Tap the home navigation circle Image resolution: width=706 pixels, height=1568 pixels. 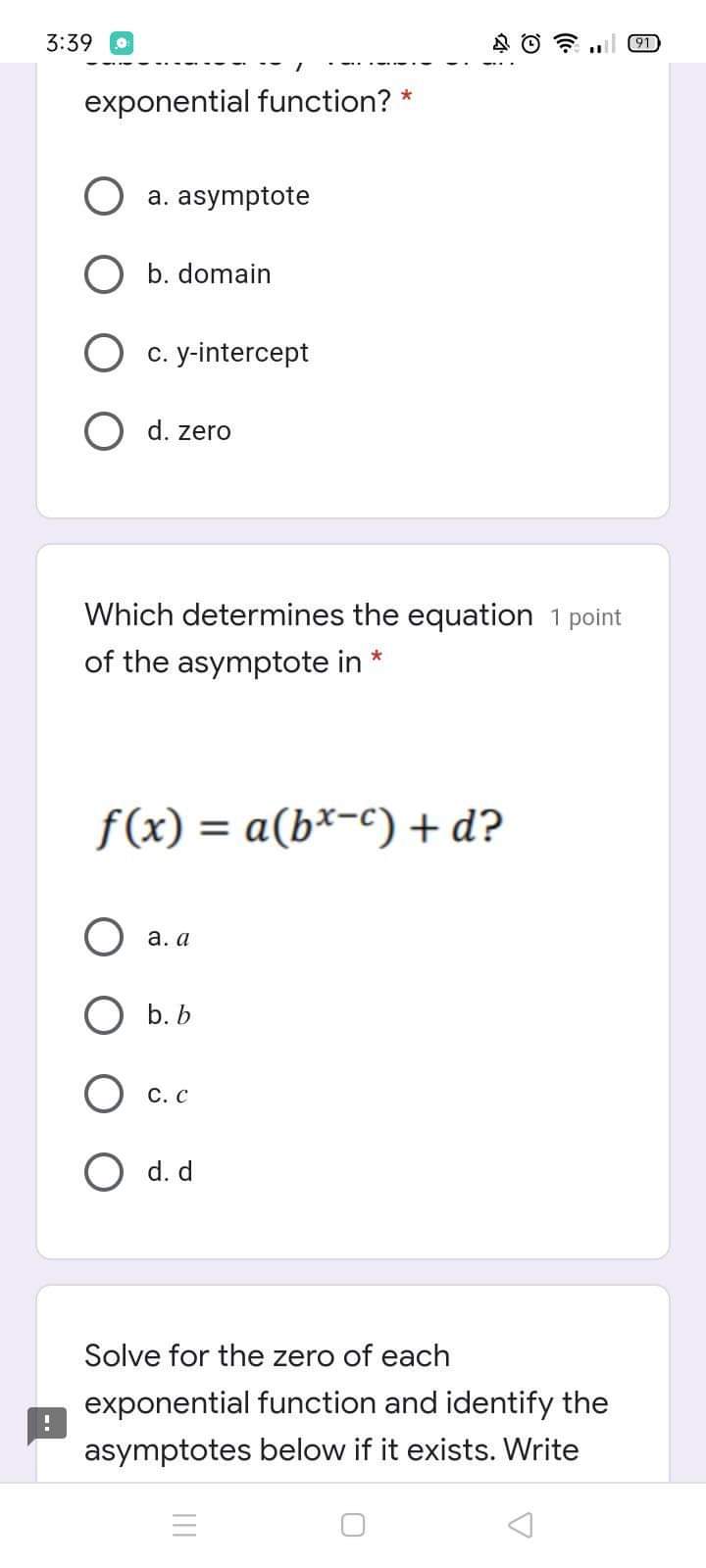tap(352, 1523)
